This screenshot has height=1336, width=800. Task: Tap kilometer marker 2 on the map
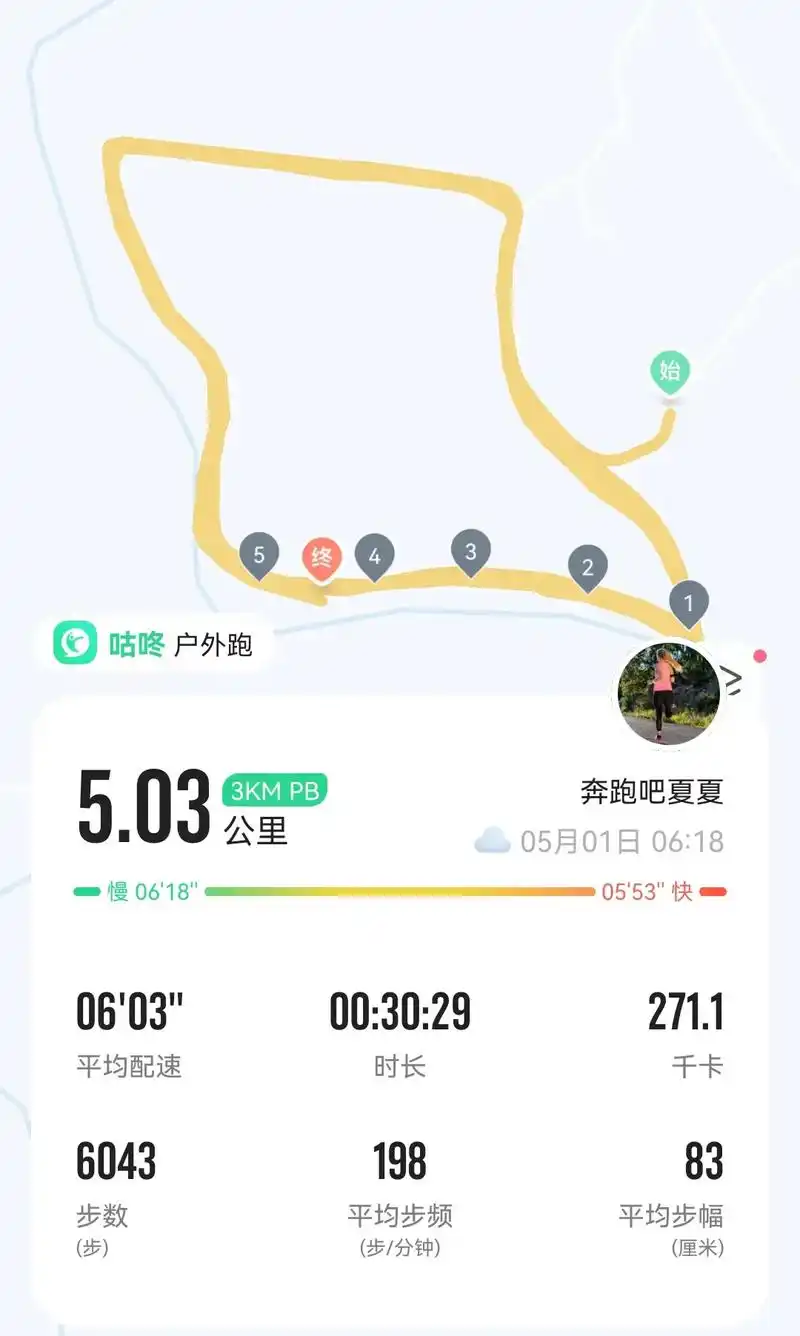587,567
